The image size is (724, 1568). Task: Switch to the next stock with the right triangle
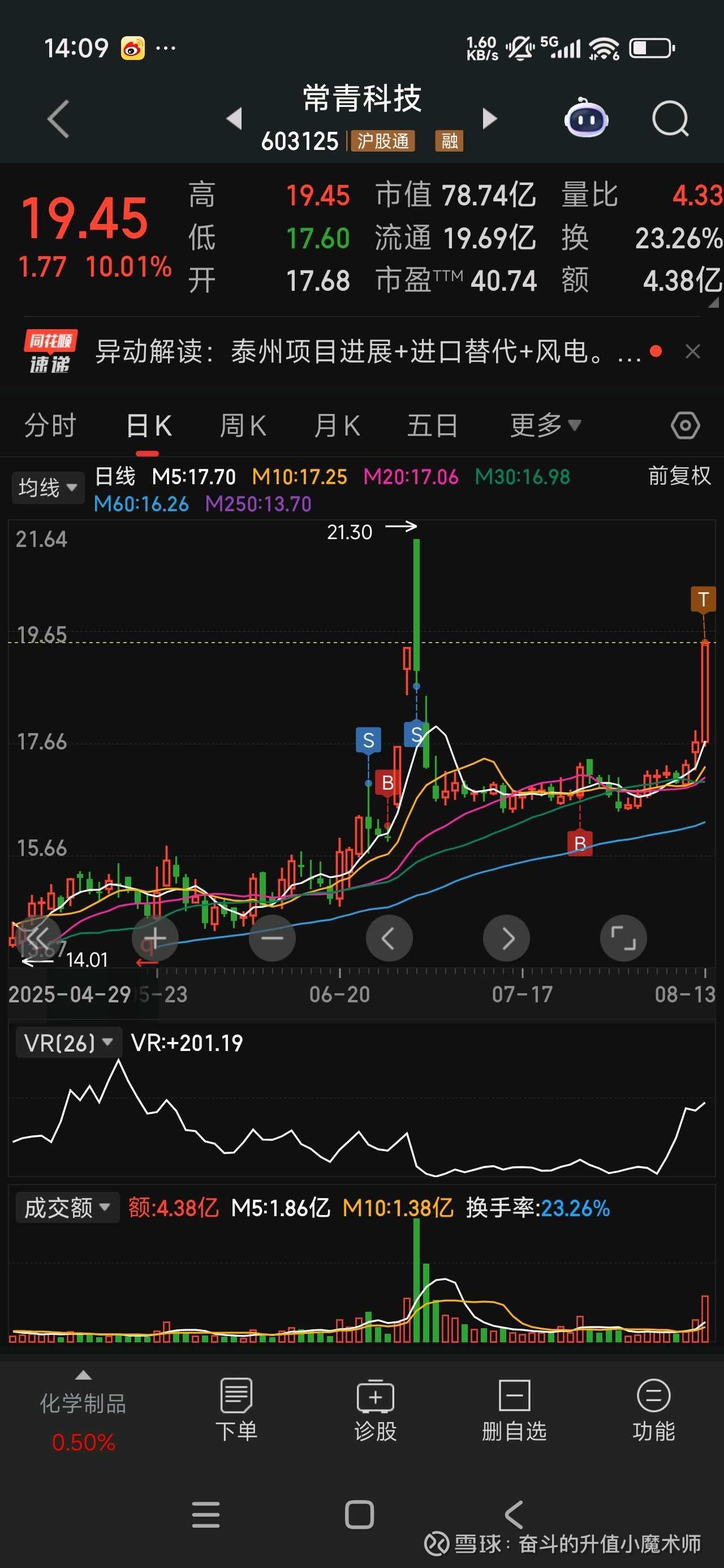pos(490,119)
